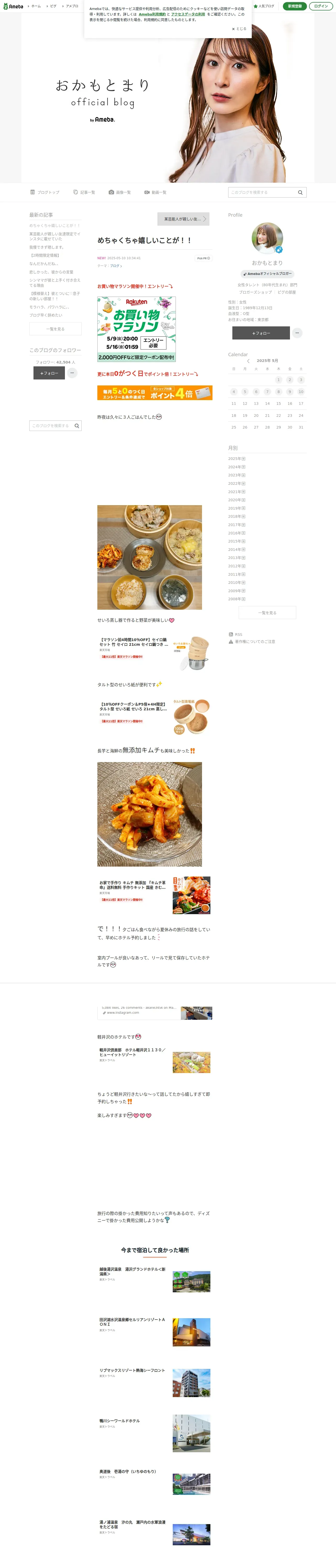The width and height of the screenshot is (336, 1568).
Task: Dismiss the cookie notice with とじる
Action: (239, 28)
